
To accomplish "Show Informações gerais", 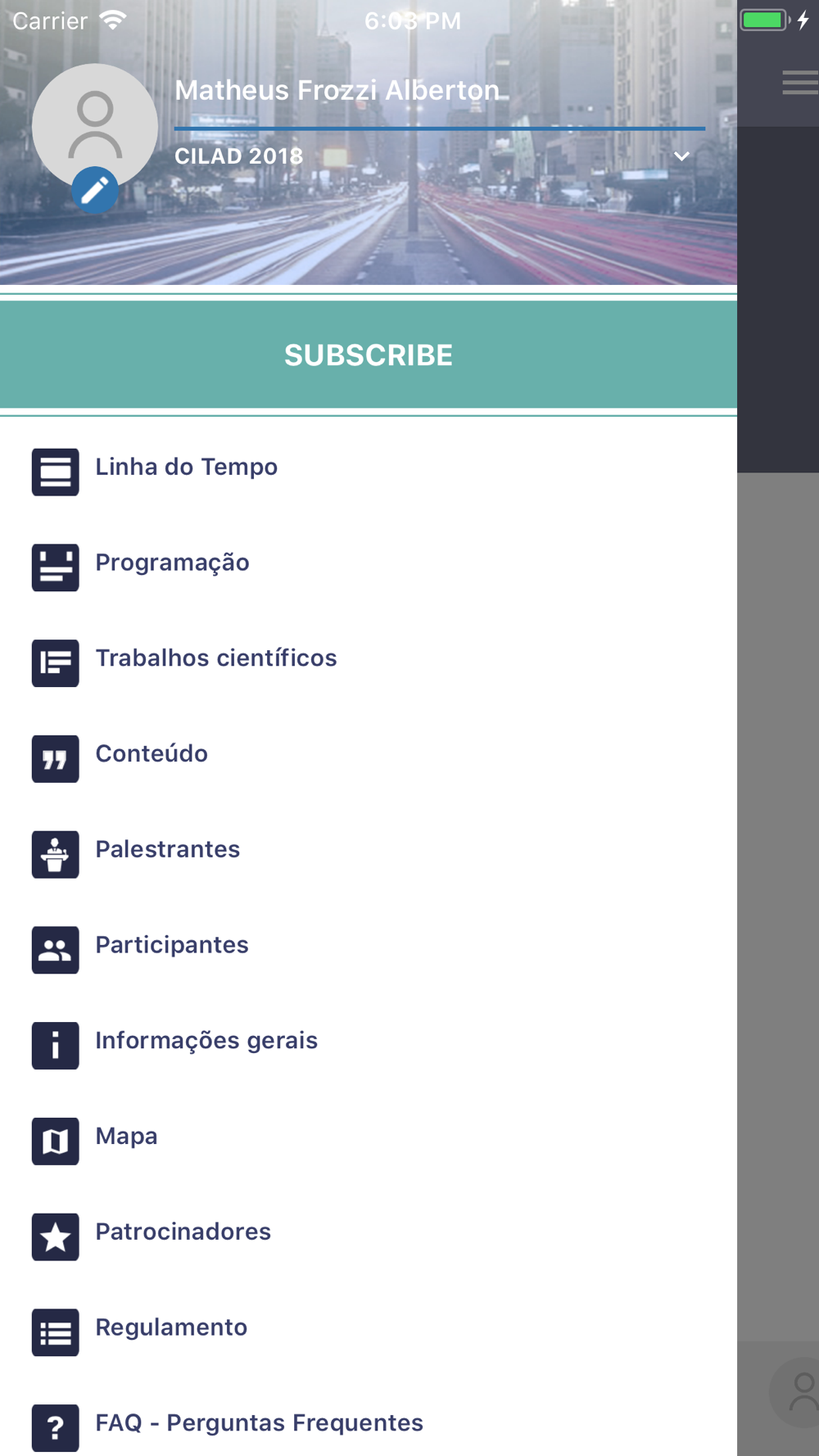I will (x=206, y=1042).
